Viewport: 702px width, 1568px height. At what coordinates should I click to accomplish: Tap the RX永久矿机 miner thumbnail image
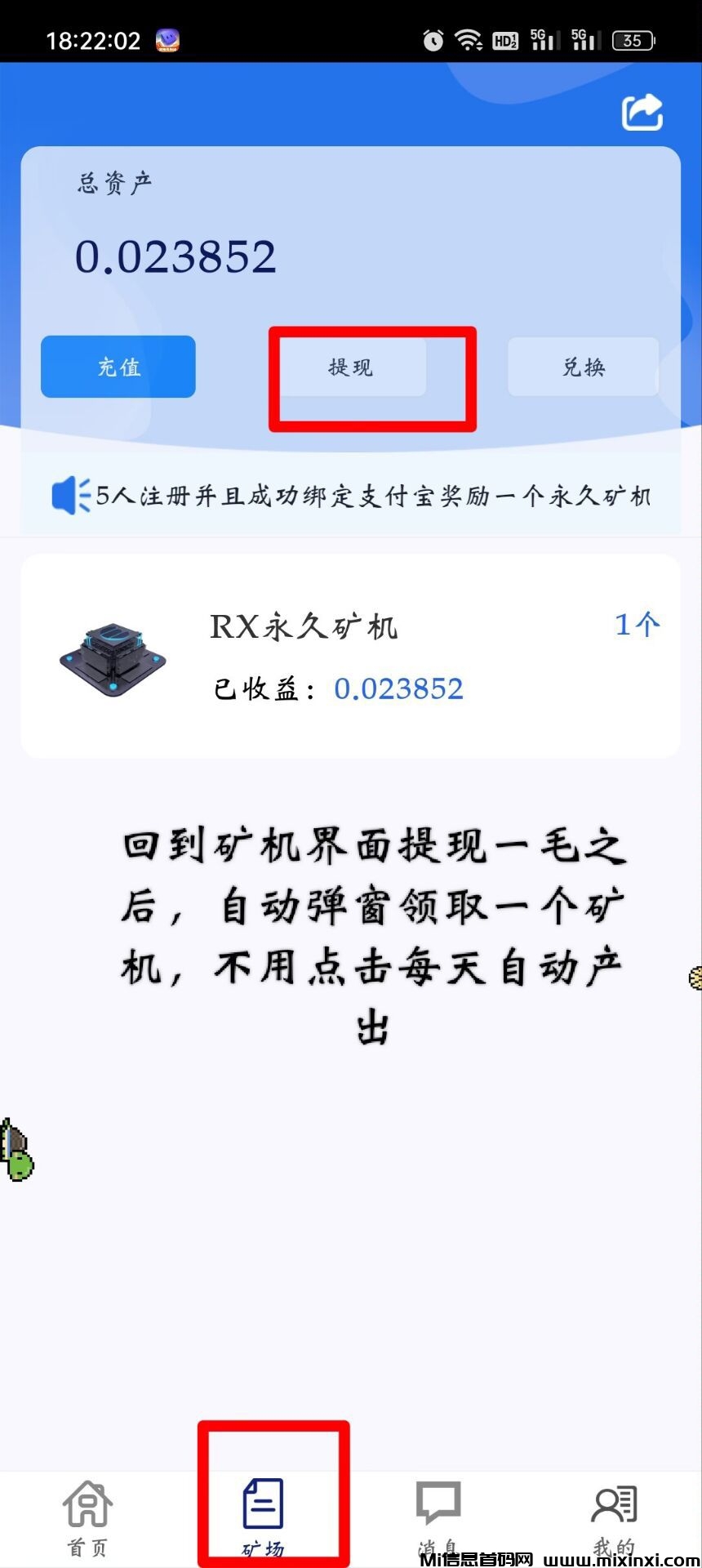click(113, 657)
